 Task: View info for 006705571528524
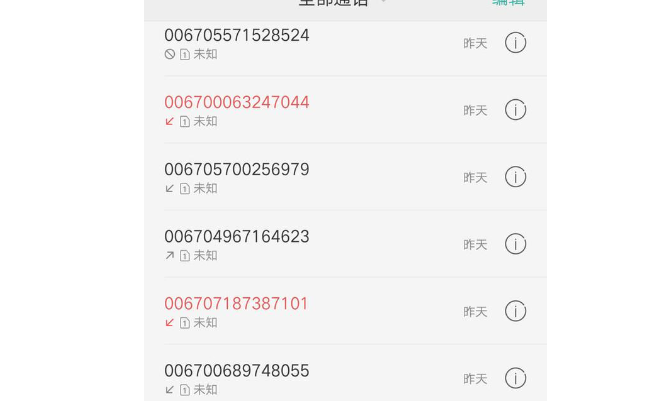pyautogui.click(x=515, y=43)
